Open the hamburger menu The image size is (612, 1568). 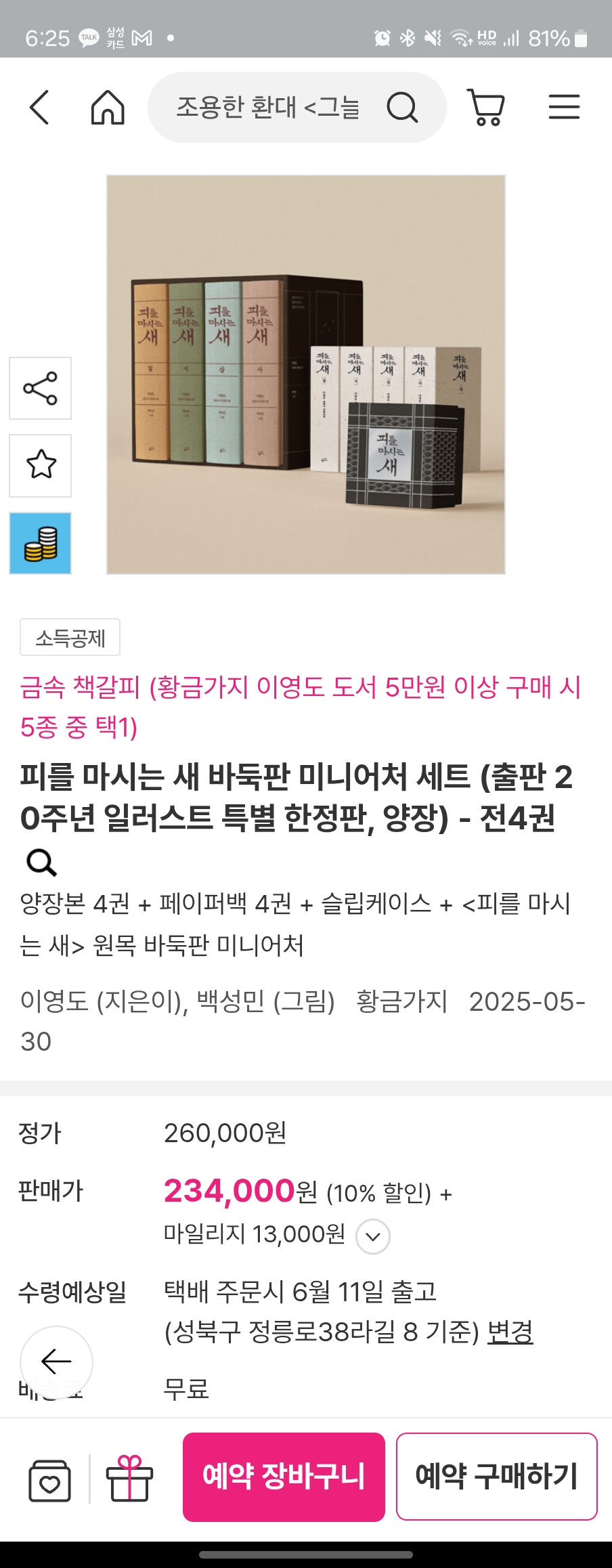pyautogui.click(x=564, y=108)
